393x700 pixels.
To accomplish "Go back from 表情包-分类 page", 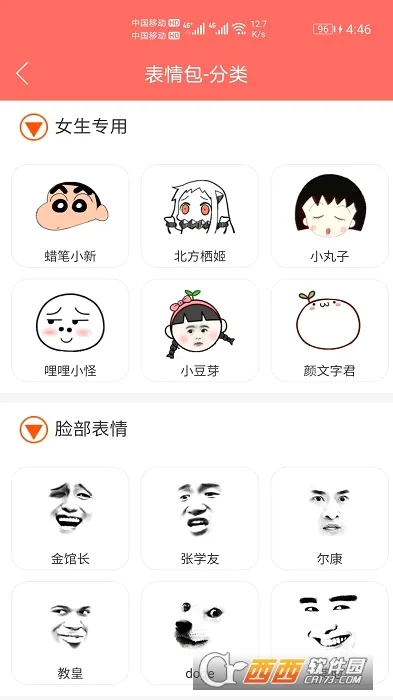I will tap(22, 74).
